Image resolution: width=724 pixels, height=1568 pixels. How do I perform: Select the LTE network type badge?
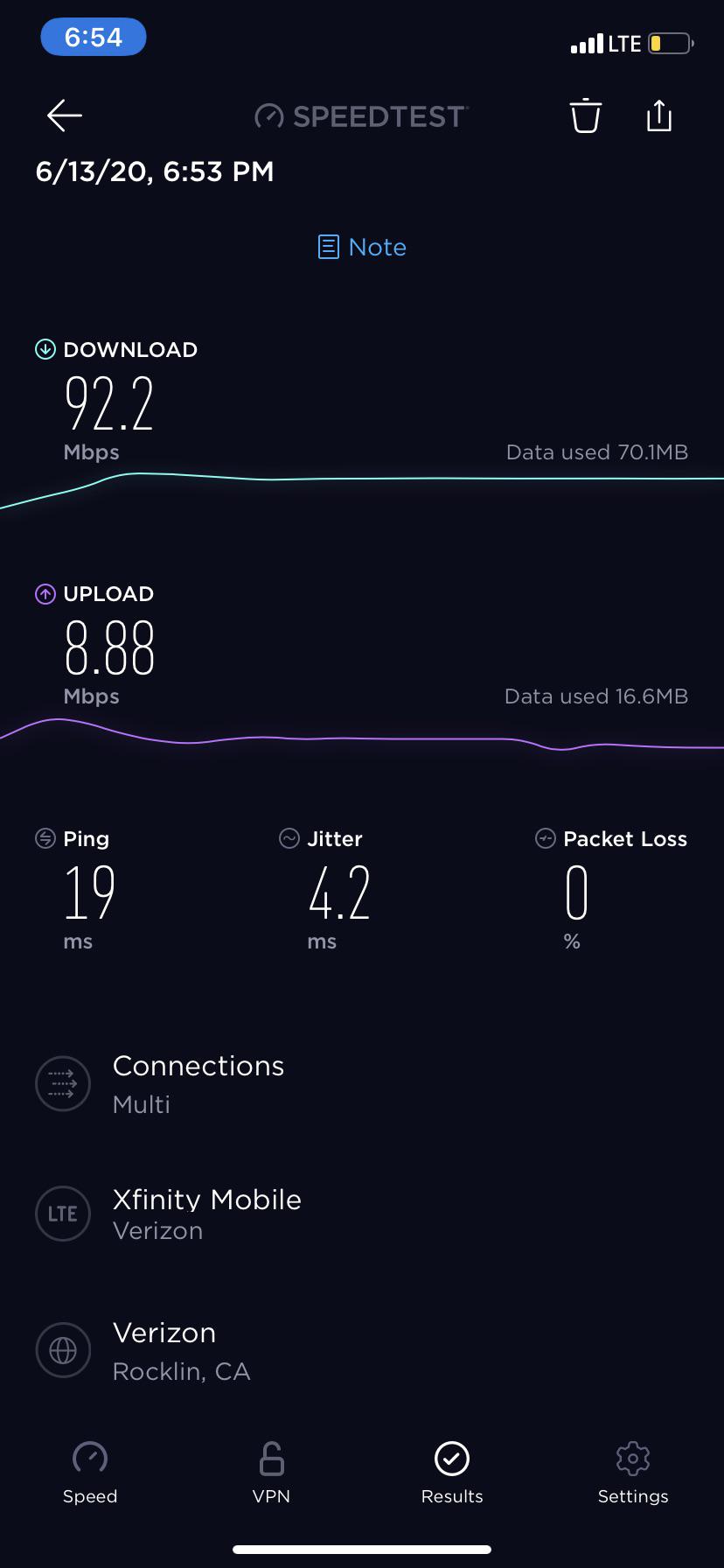coord(63,1214)
